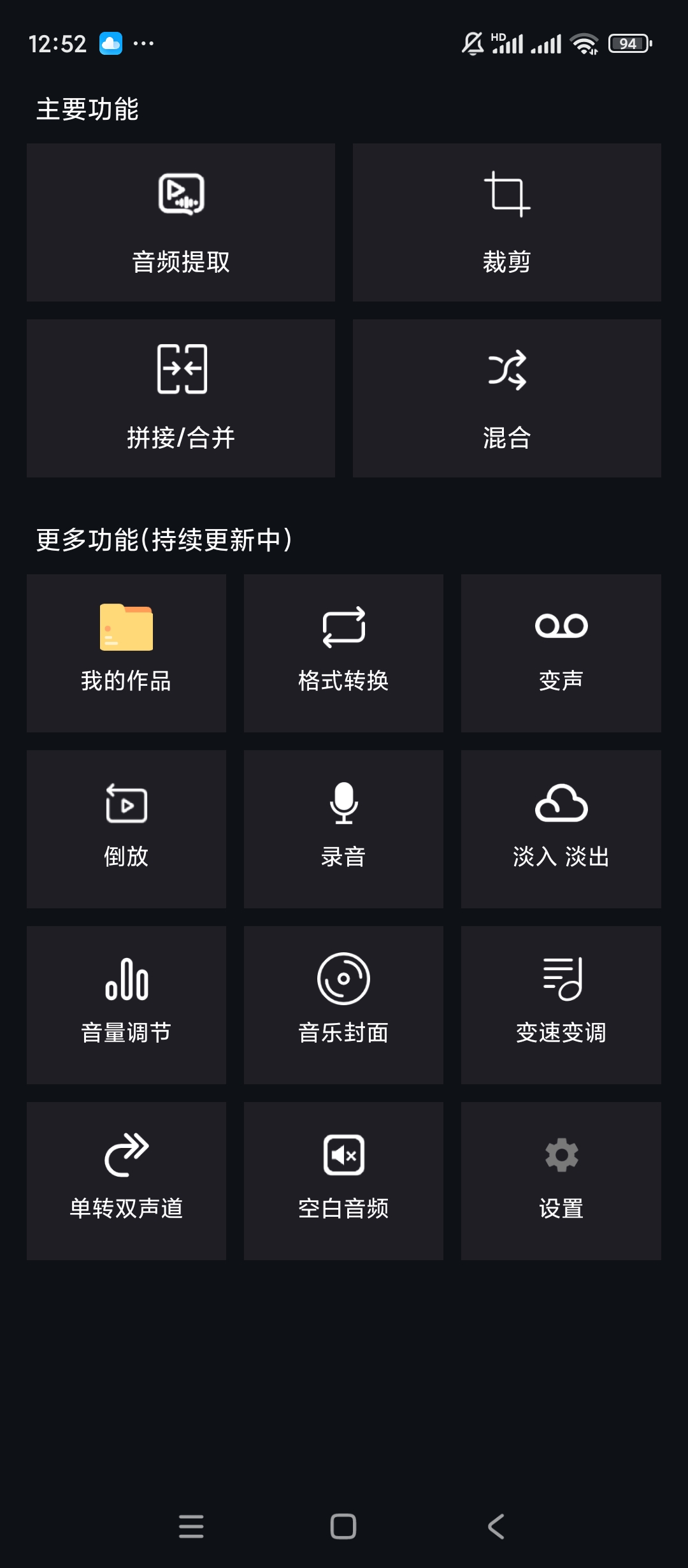Select the 裁剪 trim function
Viewport: 688px width, 1568px height.
tap(506, 222)
